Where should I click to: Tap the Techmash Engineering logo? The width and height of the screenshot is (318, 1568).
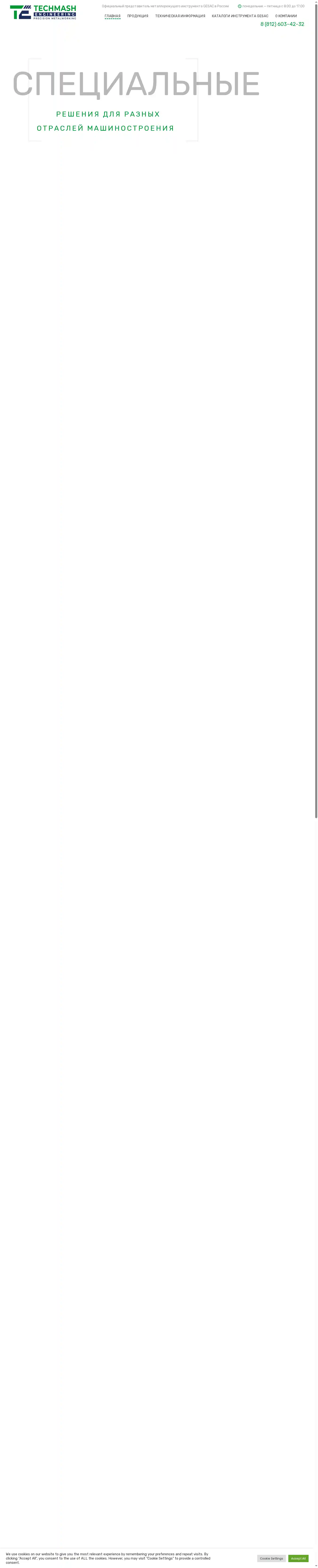[43, 12]
